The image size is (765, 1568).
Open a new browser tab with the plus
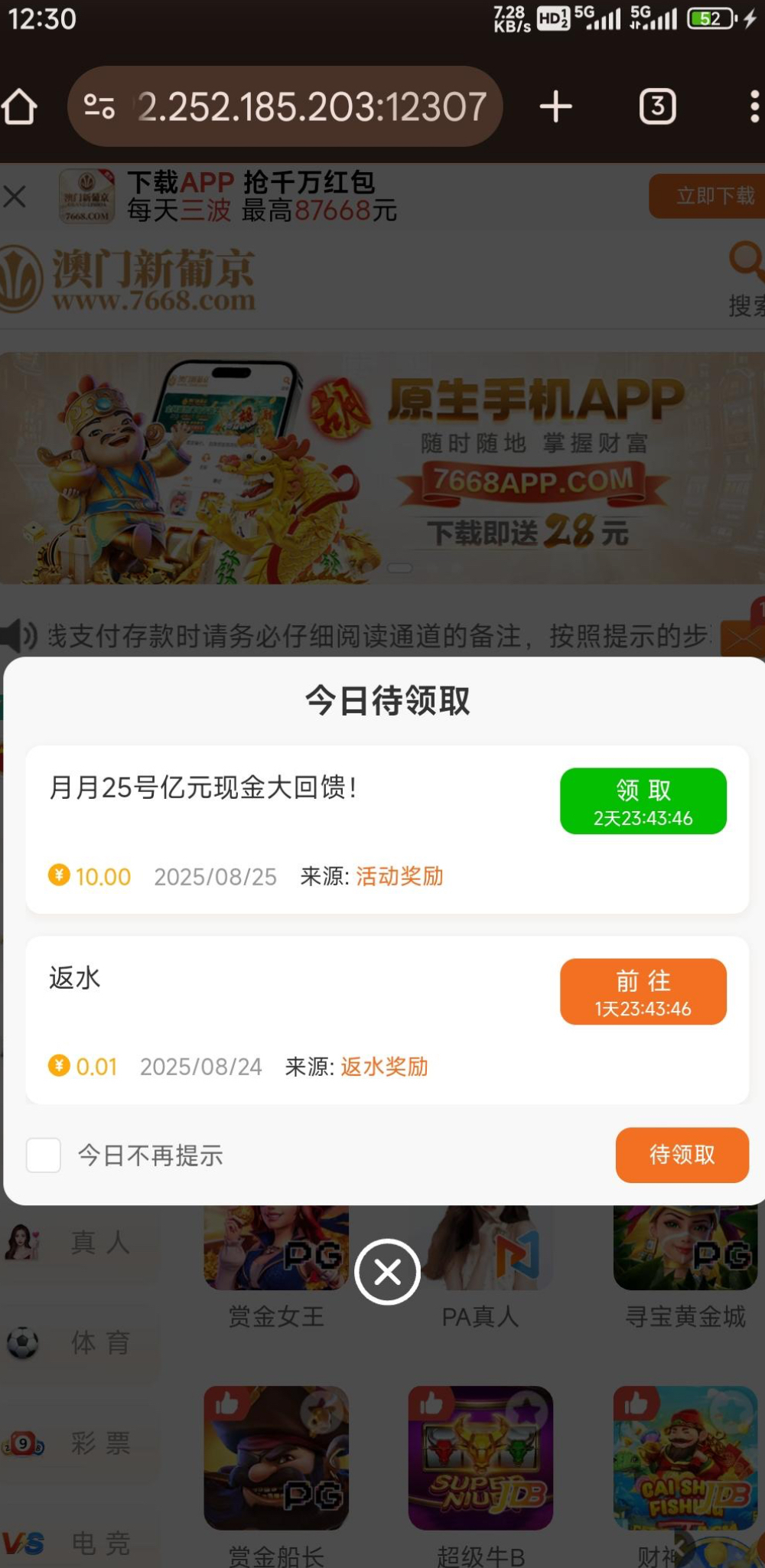(555, 106)
